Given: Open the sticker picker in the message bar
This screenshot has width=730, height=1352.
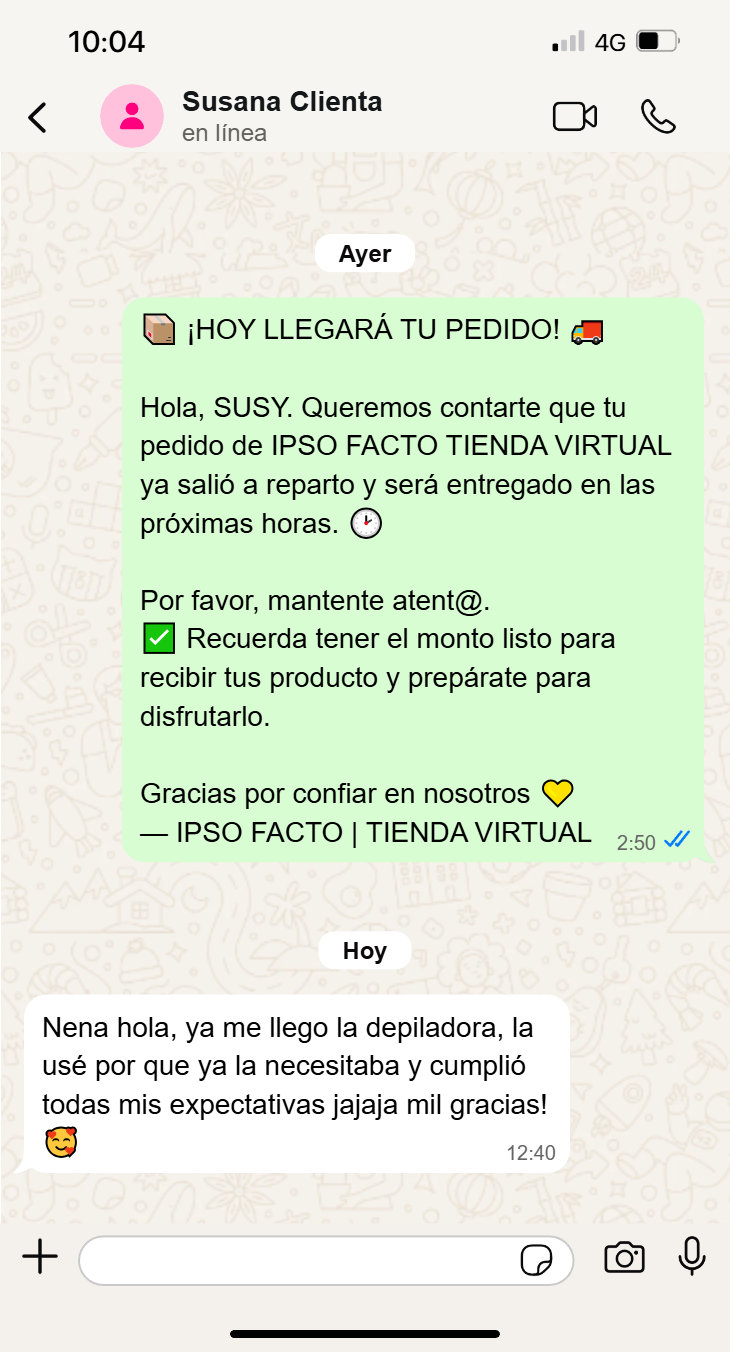Looking at the screenshot, I should (x=538, y=1261).
